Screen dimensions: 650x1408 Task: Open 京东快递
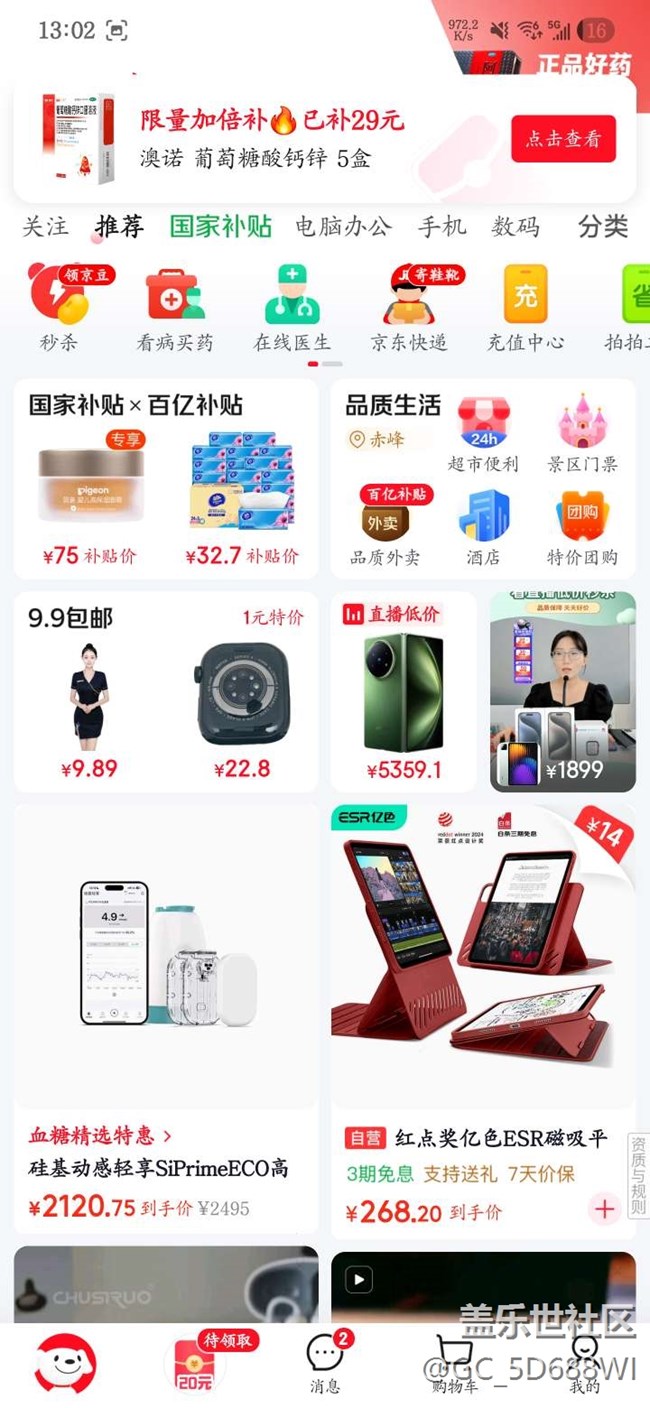(409, 307)
